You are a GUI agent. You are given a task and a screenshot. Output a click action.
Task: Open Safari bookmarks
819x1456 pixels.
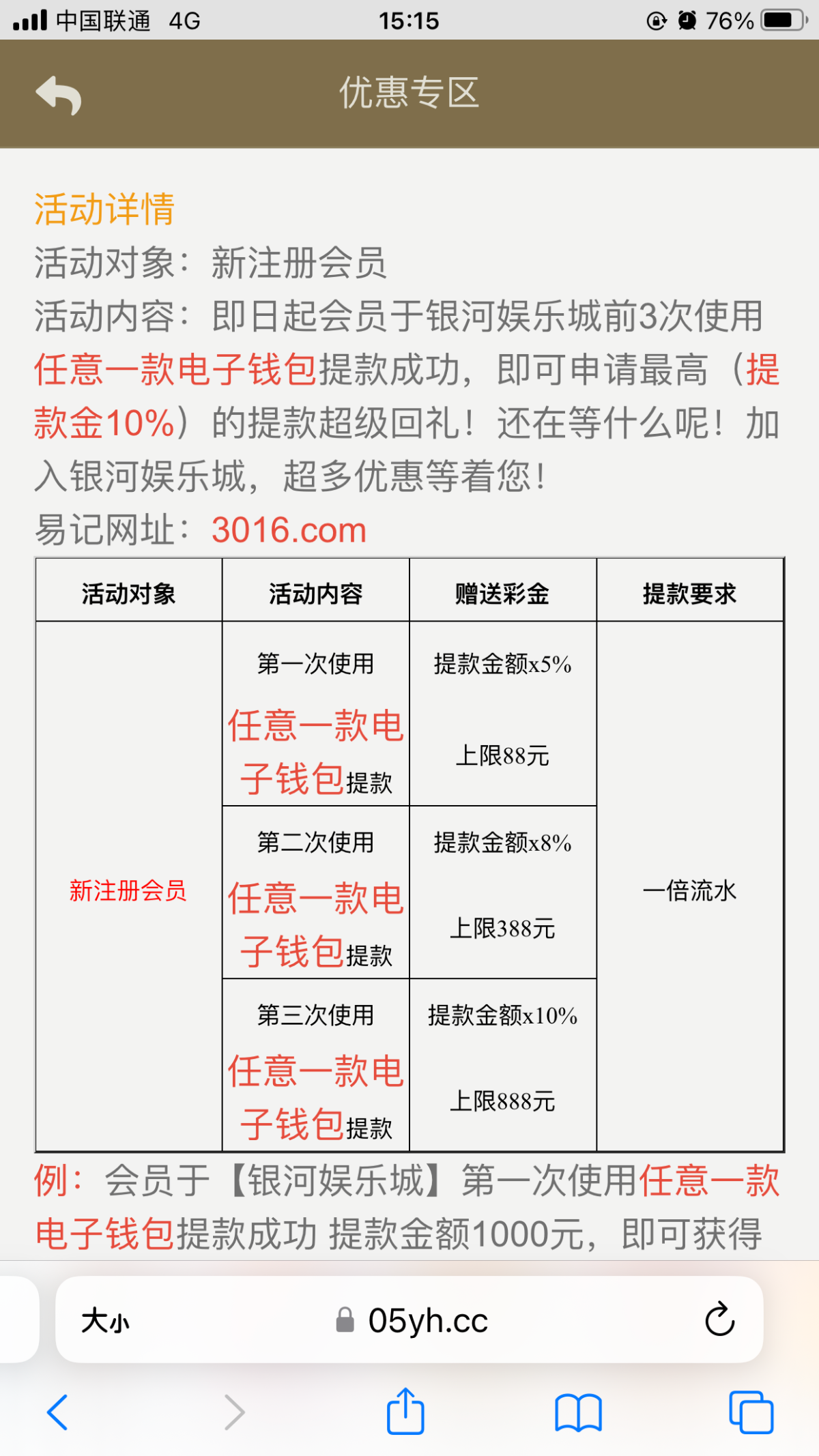[578, 1412]
